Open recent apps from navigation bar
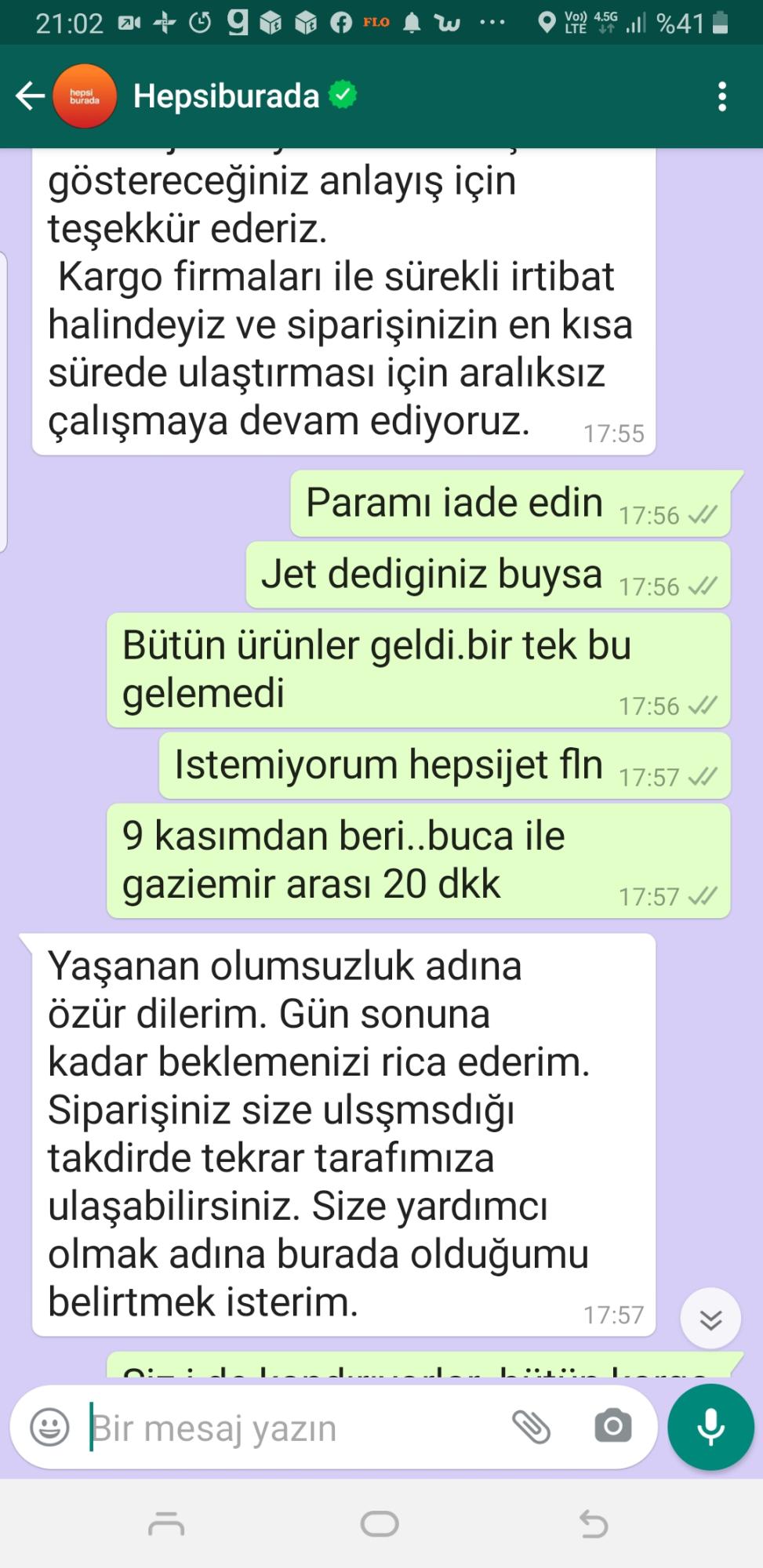 (x=166, y=1524)
